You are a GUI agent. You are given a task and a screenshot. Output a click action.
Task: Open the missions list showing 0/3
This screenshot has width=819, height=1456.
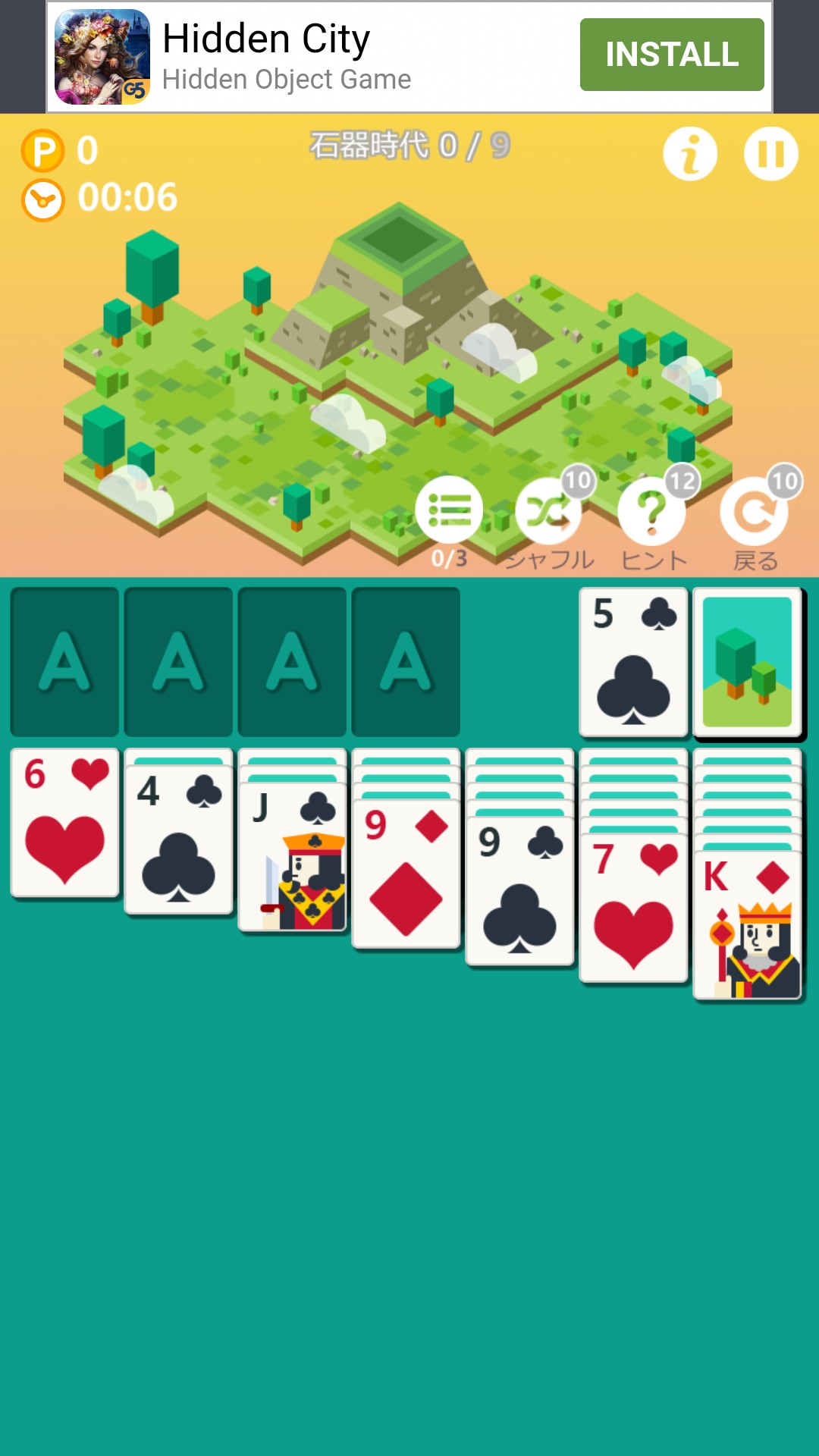click(449, 511)
